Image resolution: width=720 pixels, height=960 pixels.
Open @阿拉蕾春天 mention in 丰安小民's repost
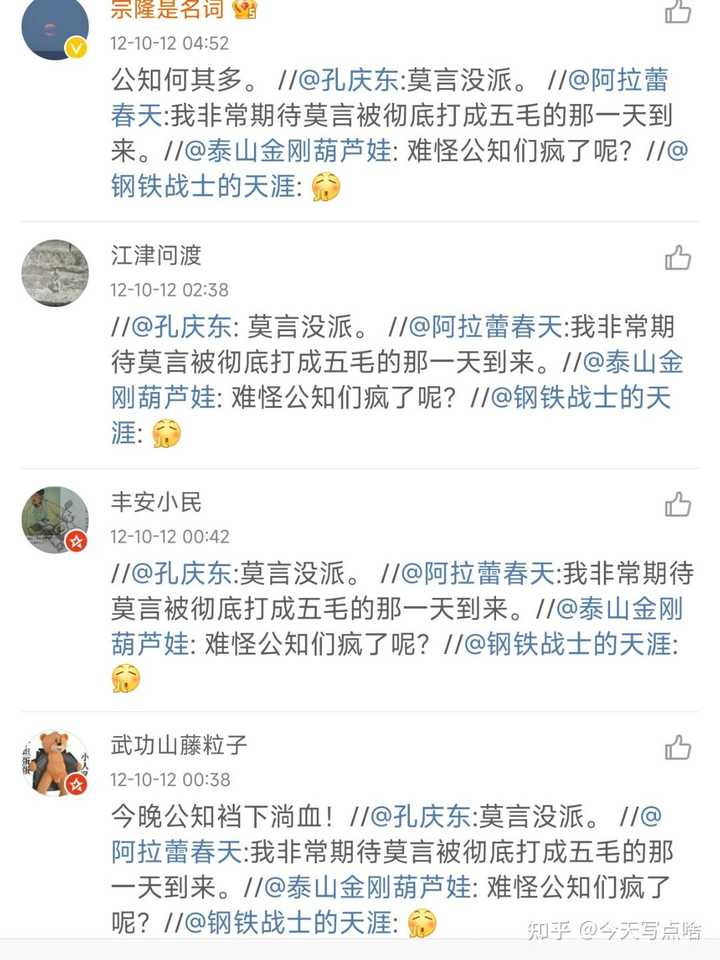tap(477, 573)
